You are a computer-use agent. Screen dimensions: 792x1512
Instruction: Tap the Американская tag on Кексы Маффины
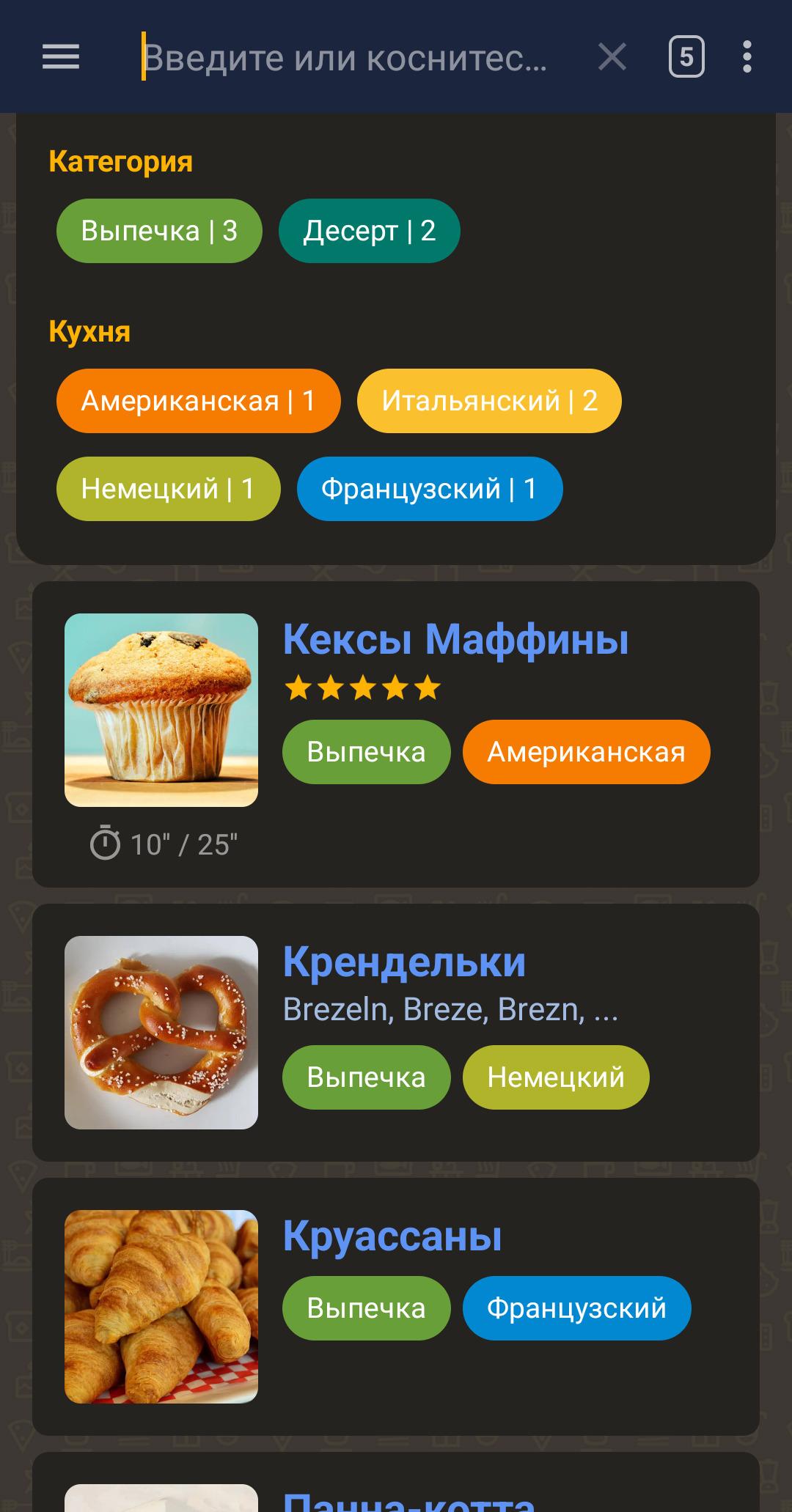pos(586,752)
